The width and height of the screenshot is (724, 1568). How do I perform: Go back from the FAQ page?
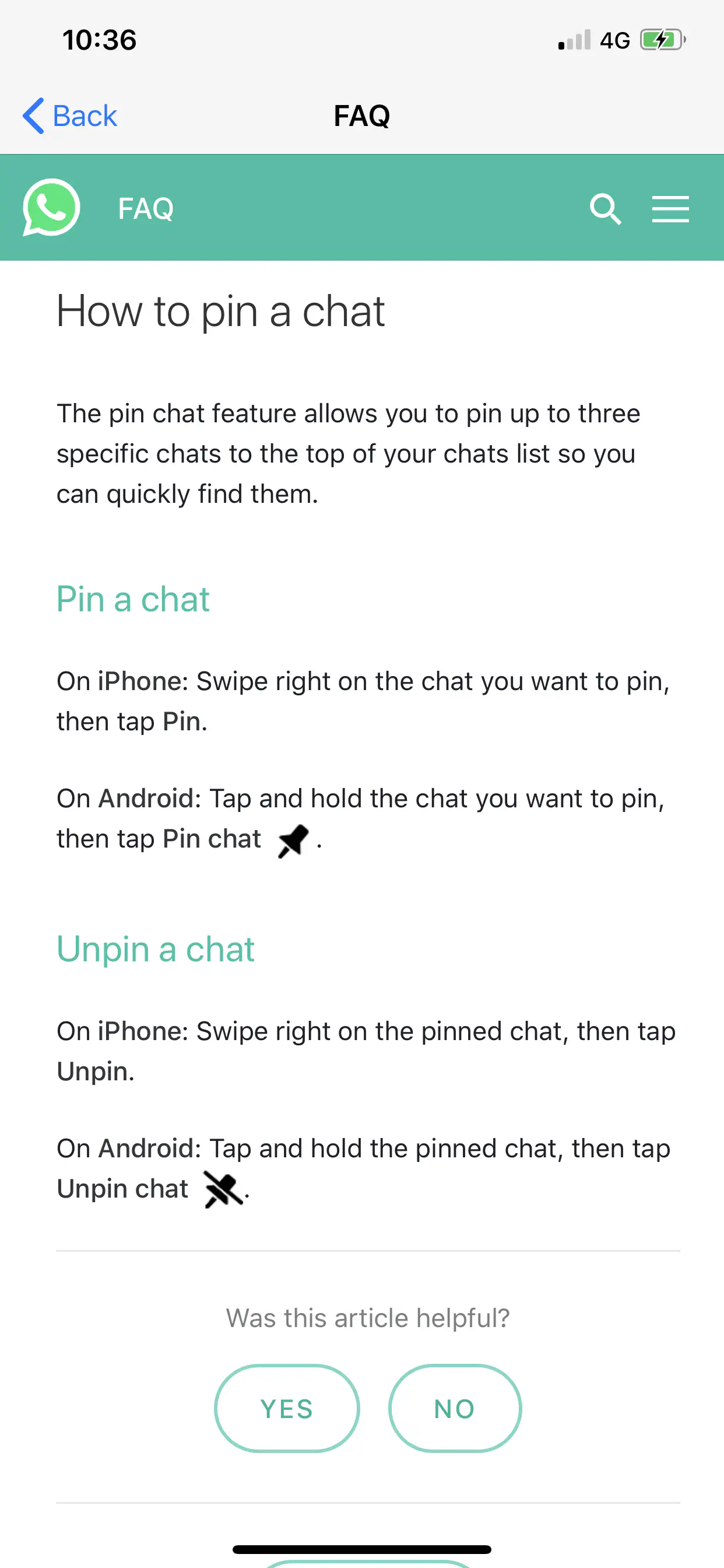coord(70,116)
